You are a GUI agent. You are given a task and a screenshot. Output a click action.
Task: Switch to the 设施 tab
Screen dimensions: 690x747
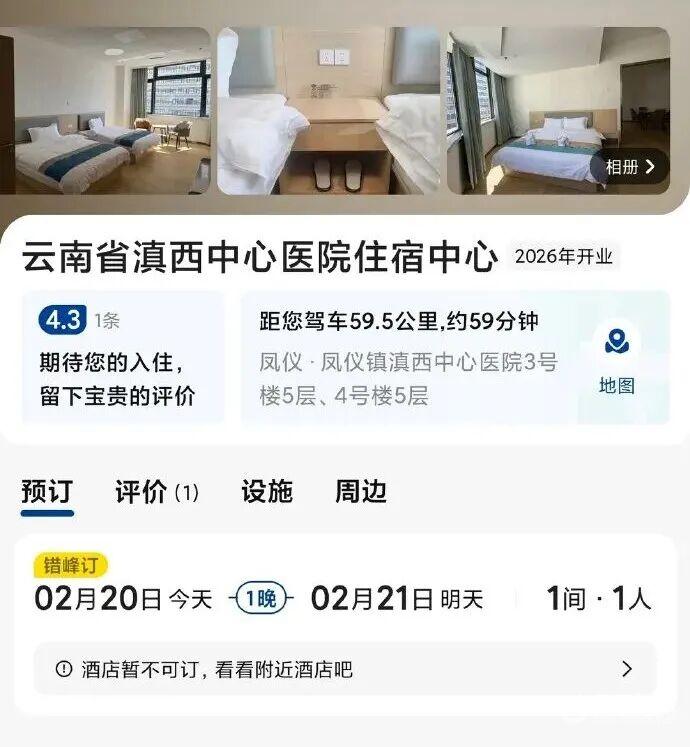click(x=267, y=492)
